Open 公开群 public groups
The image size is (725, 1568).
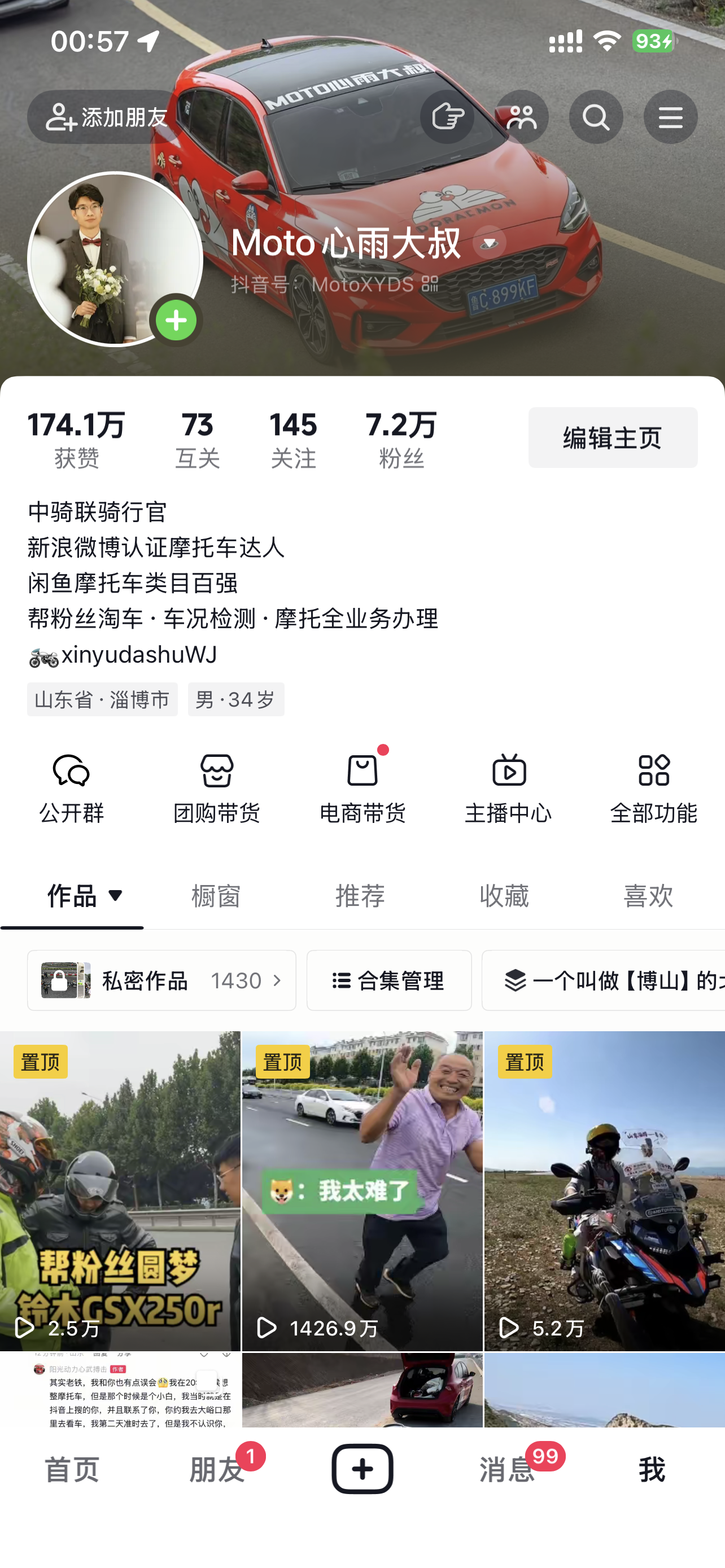click(x=72, y=789)
